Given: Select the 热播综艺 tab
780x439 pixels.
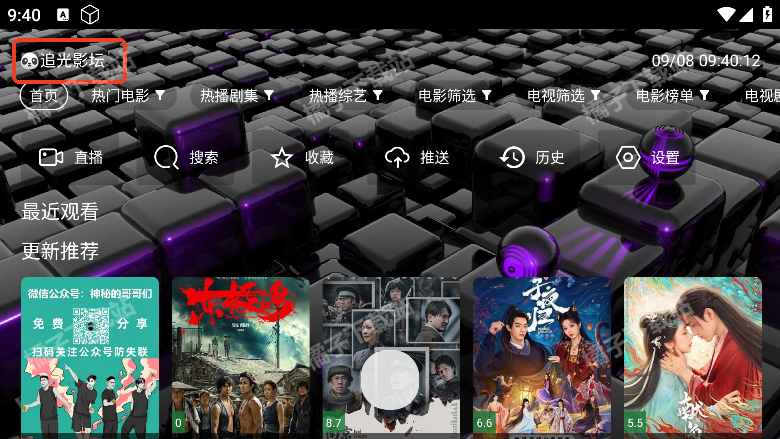Looking at the screenshot, I should 345,96.
